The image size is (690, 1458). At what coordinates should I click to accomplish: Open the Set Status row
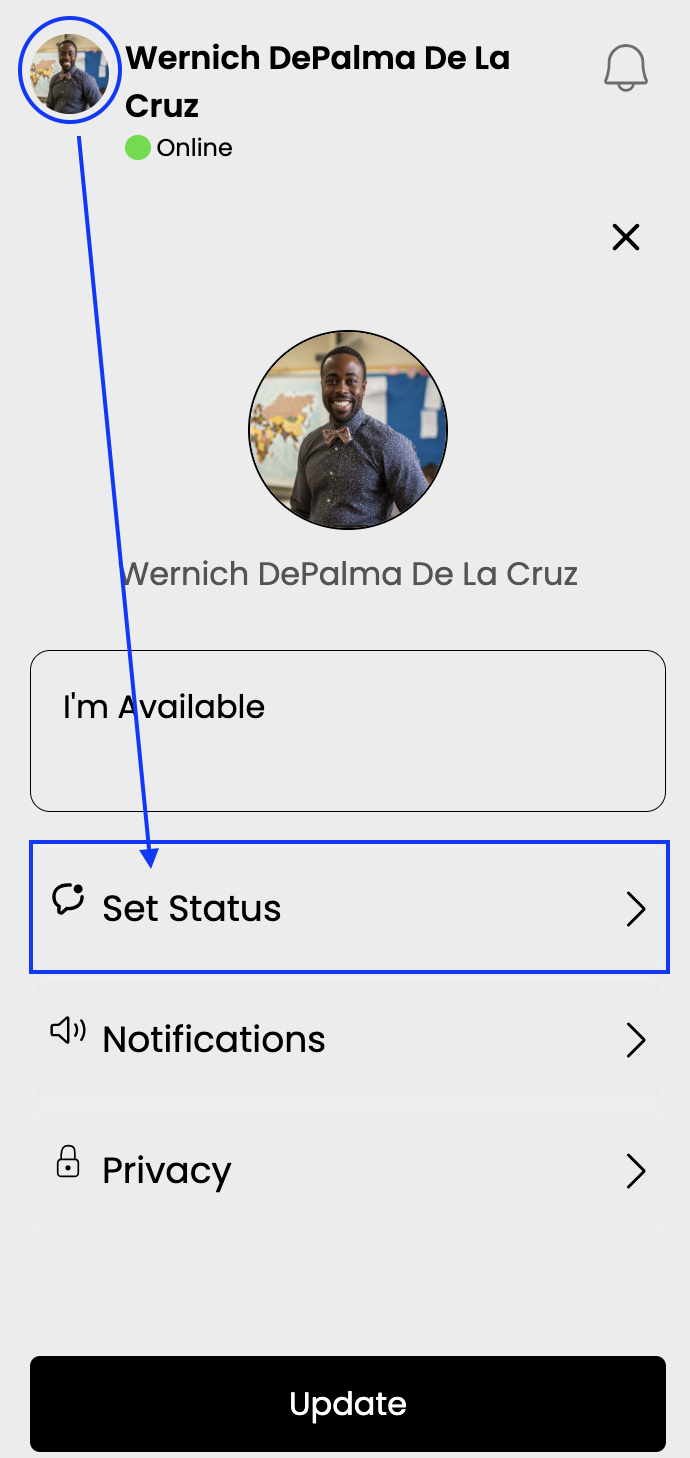coord(348,907)
